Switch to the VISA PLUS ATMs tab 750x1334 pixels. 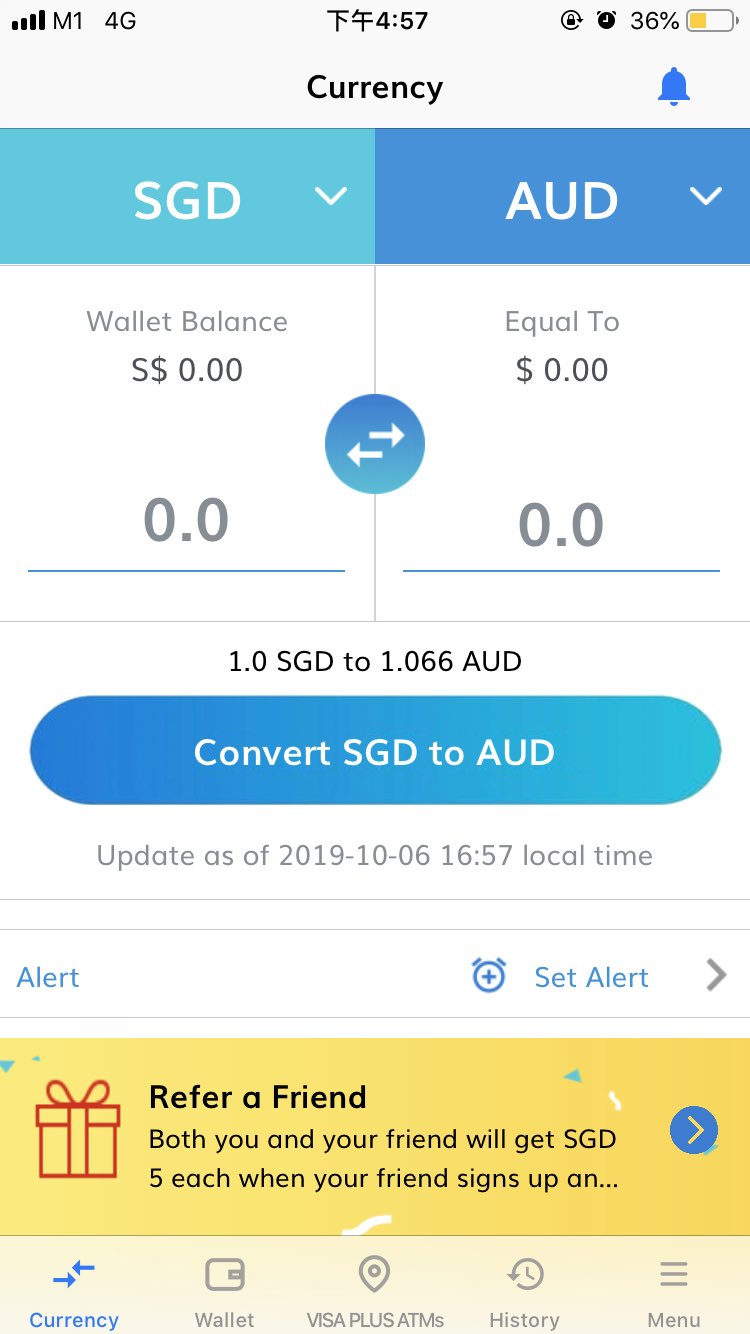(375, 1291)
